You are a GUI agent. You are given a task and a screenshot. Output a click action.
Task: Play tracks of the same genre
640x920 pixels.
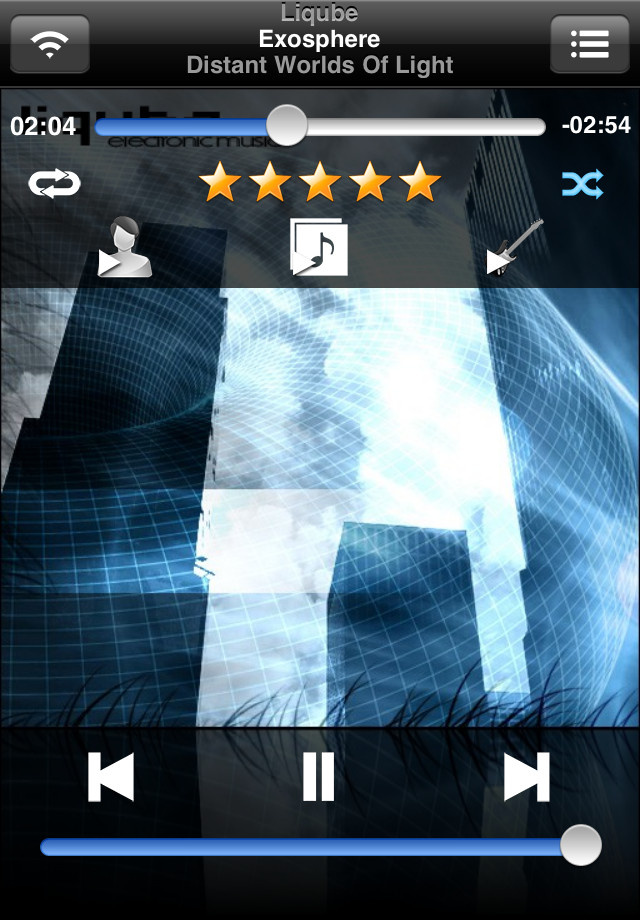514,249
